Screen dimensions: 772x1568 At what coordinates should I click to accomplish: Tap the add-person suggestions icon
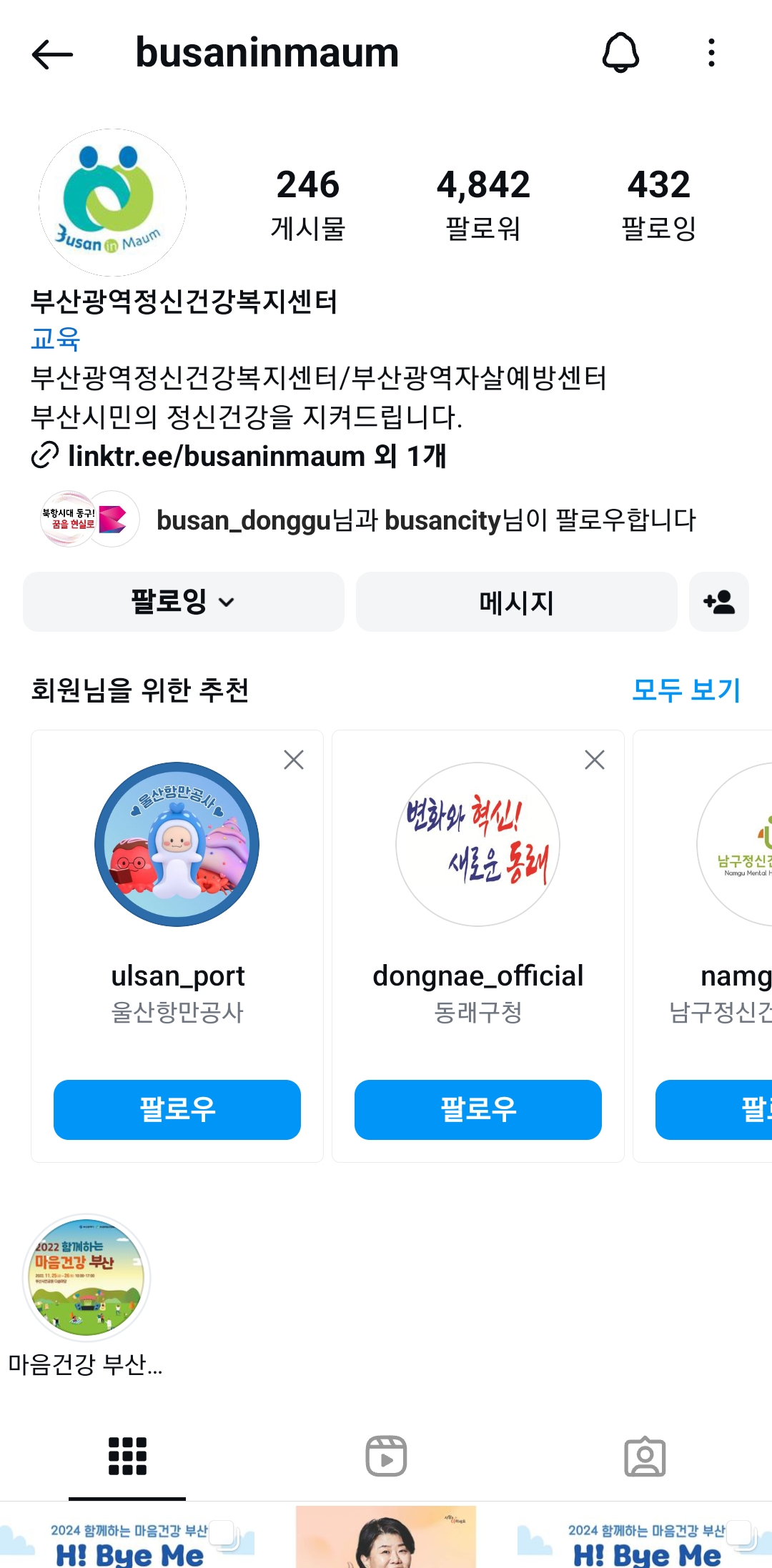pyautogui.click(x=719, y=602)
